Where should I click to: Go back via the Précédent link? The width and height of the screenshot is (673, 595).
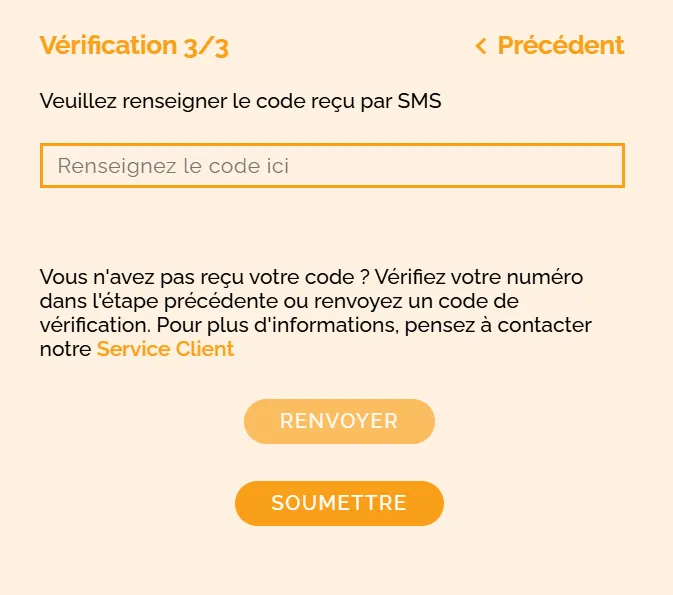tap(551, 46)
